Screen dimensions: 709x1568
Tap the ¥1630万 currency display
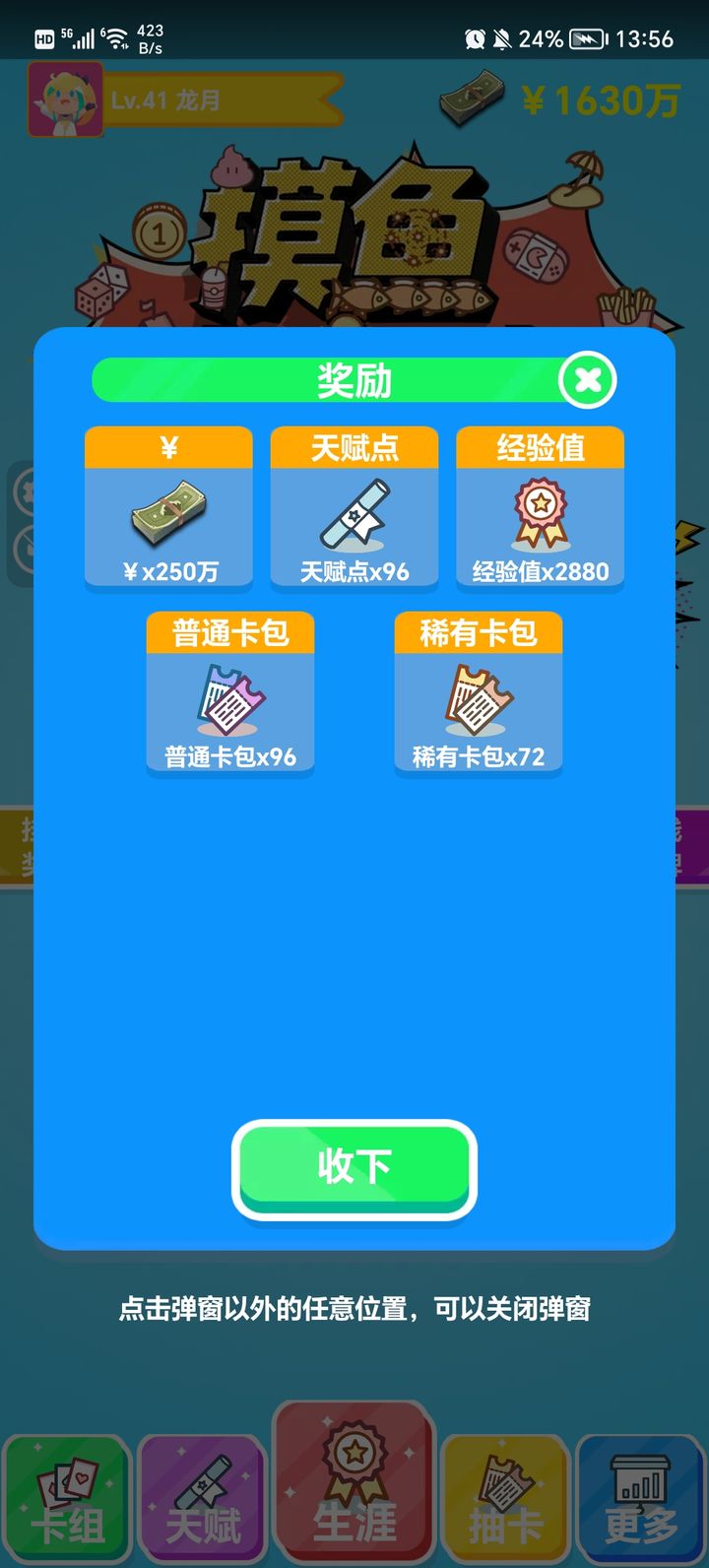[x=601, y=98]
